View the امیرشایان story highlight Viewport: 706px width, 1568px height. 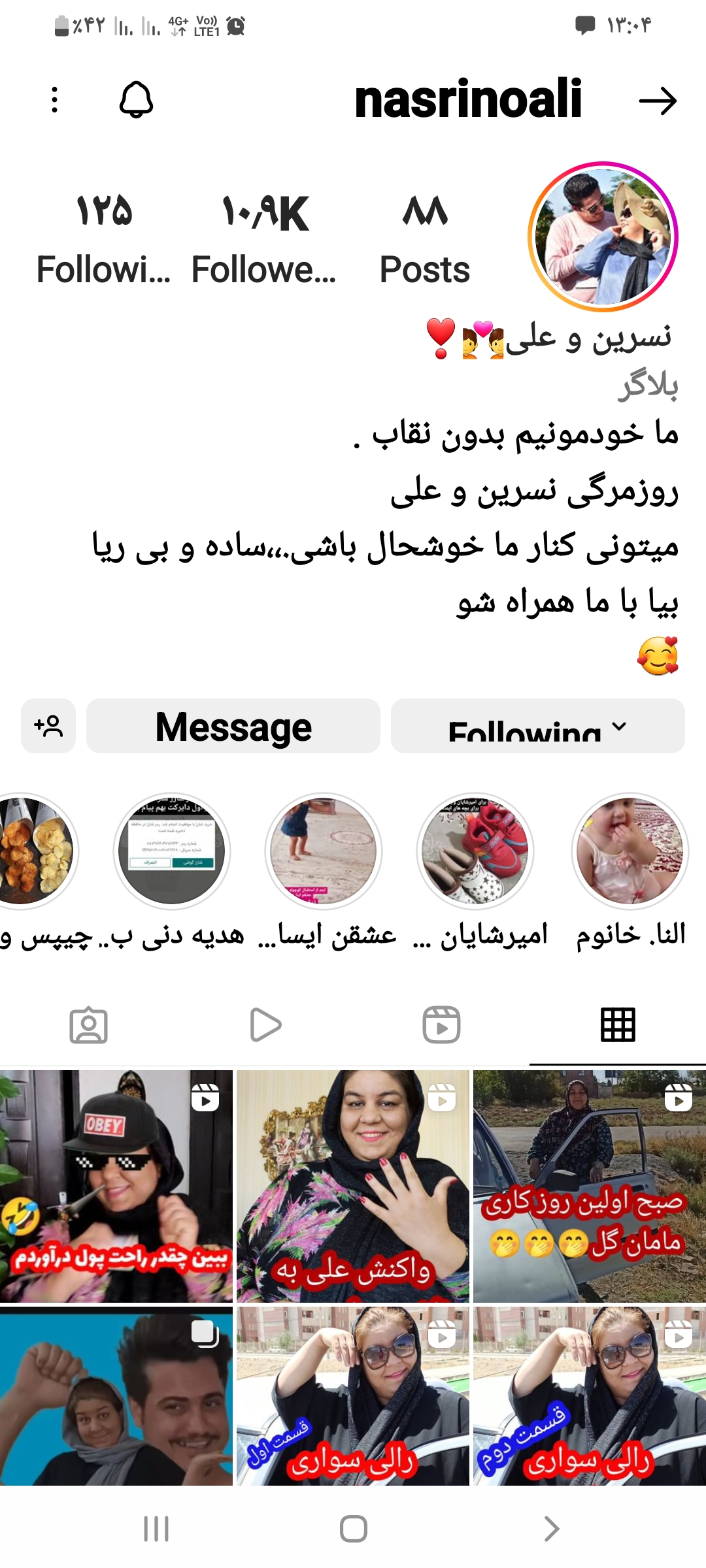point(475,851)
